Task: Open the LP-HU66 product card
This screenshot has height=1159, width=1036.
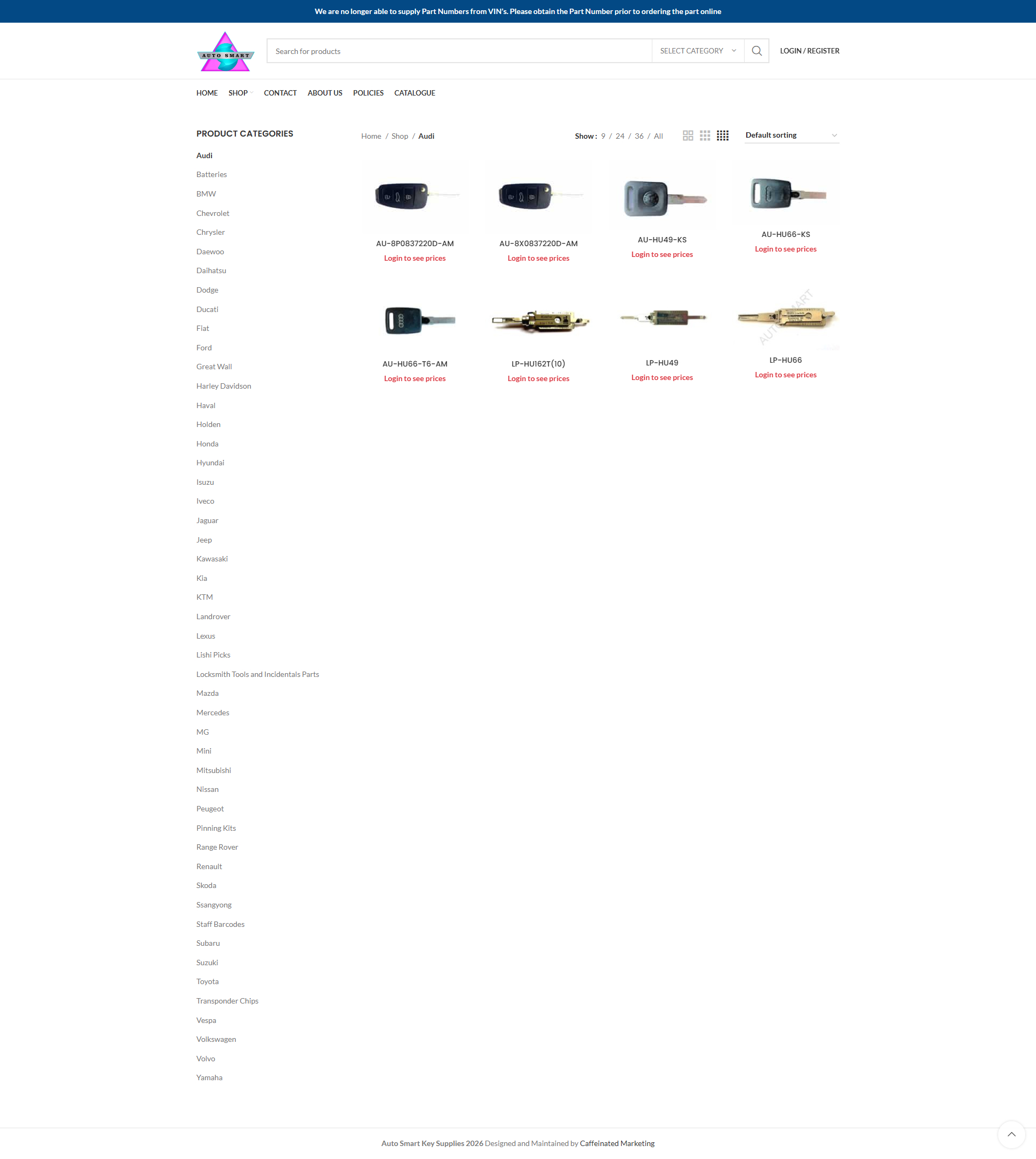Action: click(785, 360)
